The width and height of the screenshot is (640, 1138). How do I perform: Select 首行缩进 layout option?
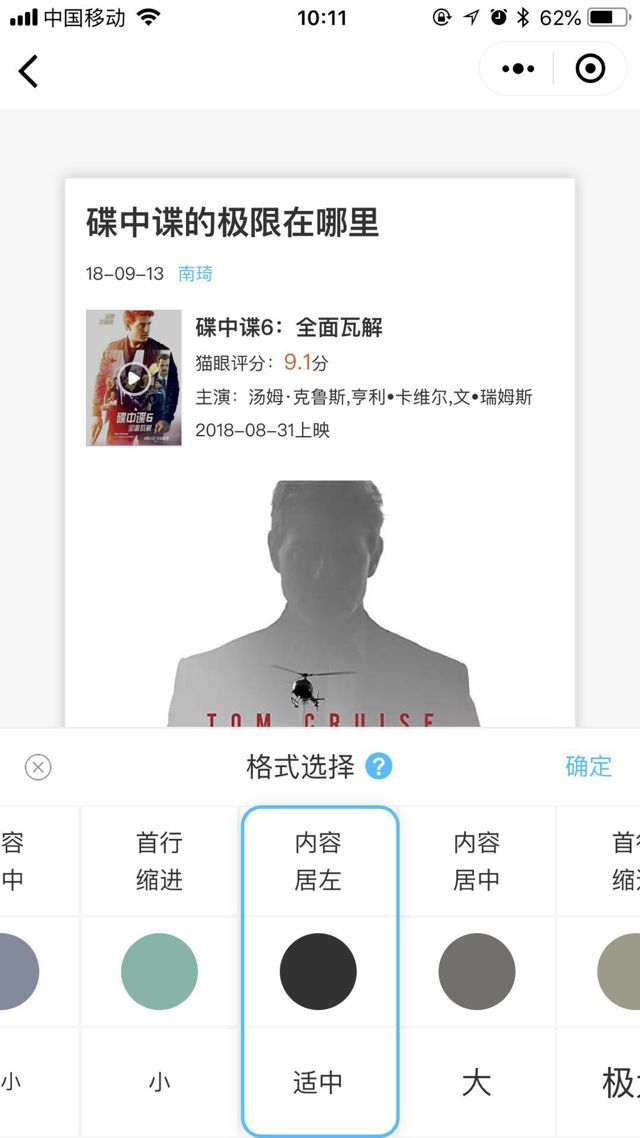(x=160, y=861)
